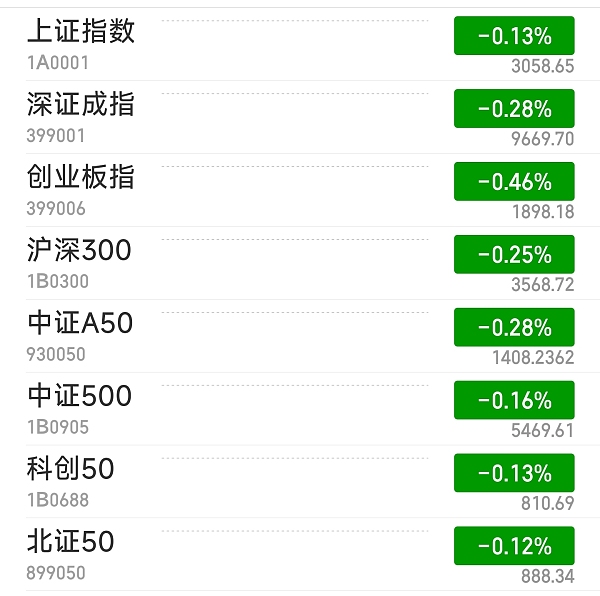Viewport: 600px width, 596px height.
Task: Open the 科创50 index
Action: pos(71,470)
